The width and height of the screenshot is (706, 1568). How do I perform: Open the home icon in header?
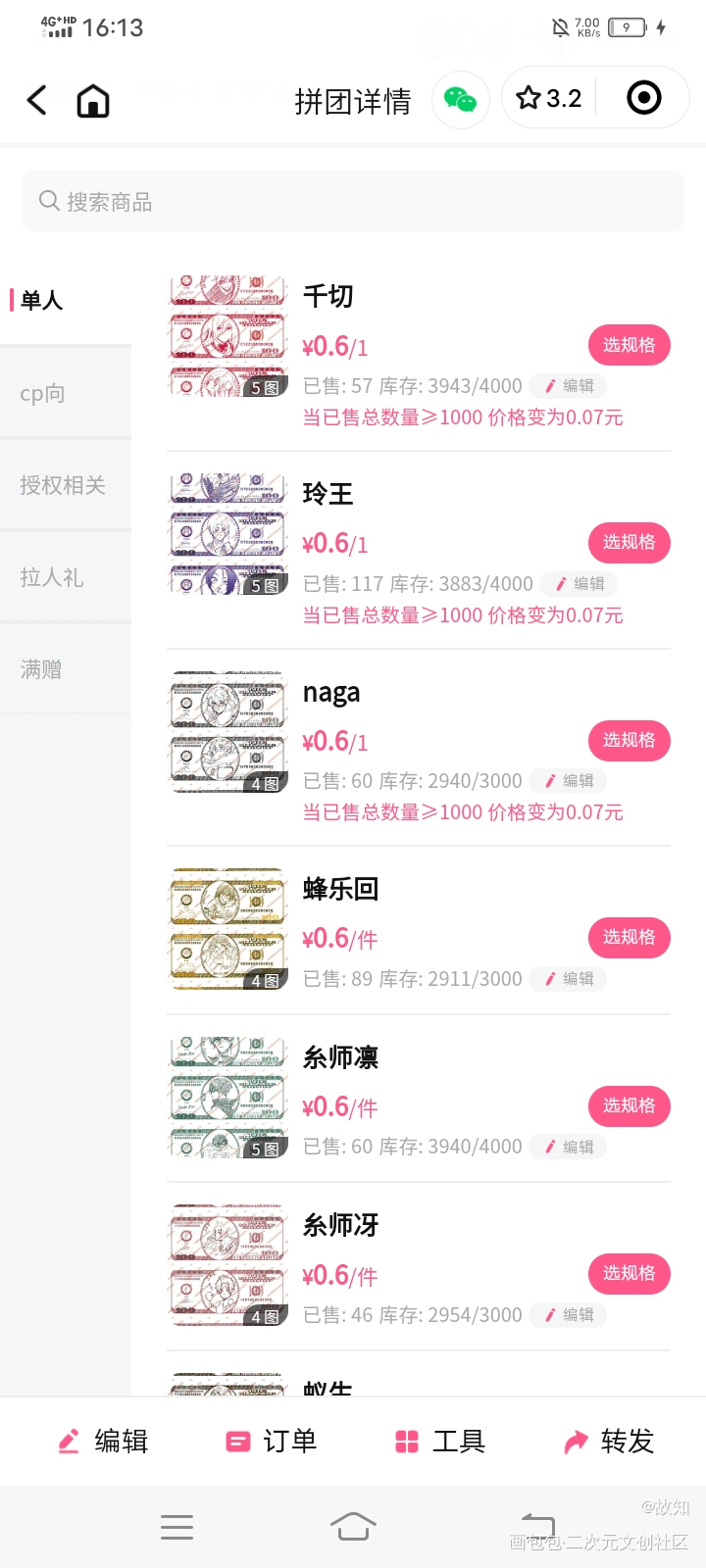pyautogui.click(x=93, y=100)
